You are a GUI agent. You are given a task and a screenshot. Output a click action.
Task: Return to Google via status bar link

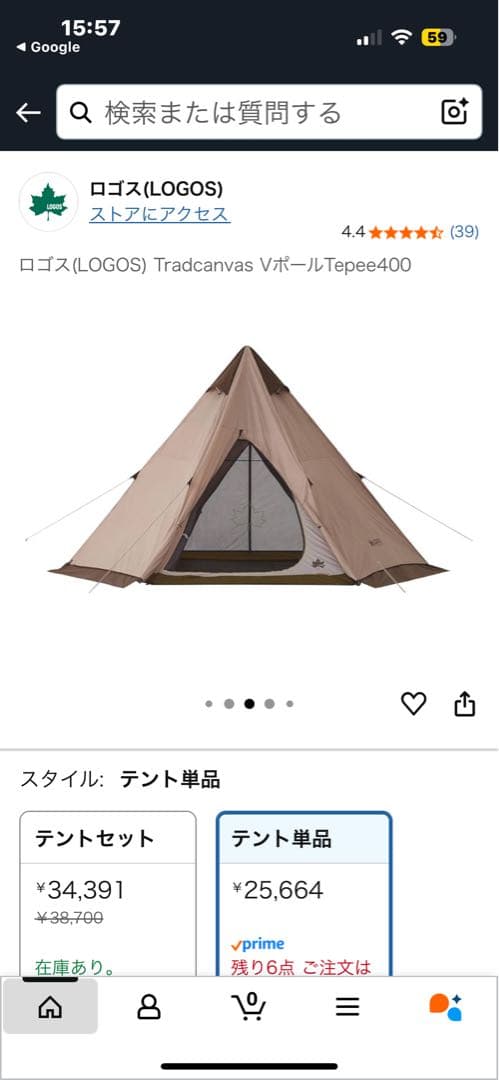48,48
